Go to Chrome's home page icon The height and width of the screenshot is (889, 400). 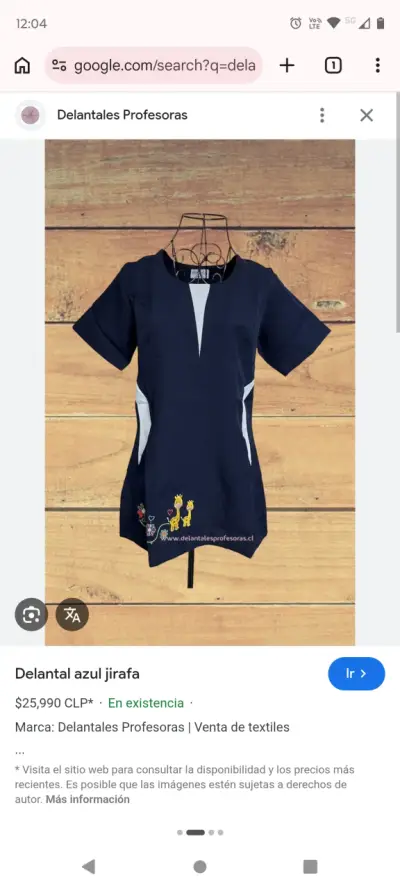pos(22,66)
